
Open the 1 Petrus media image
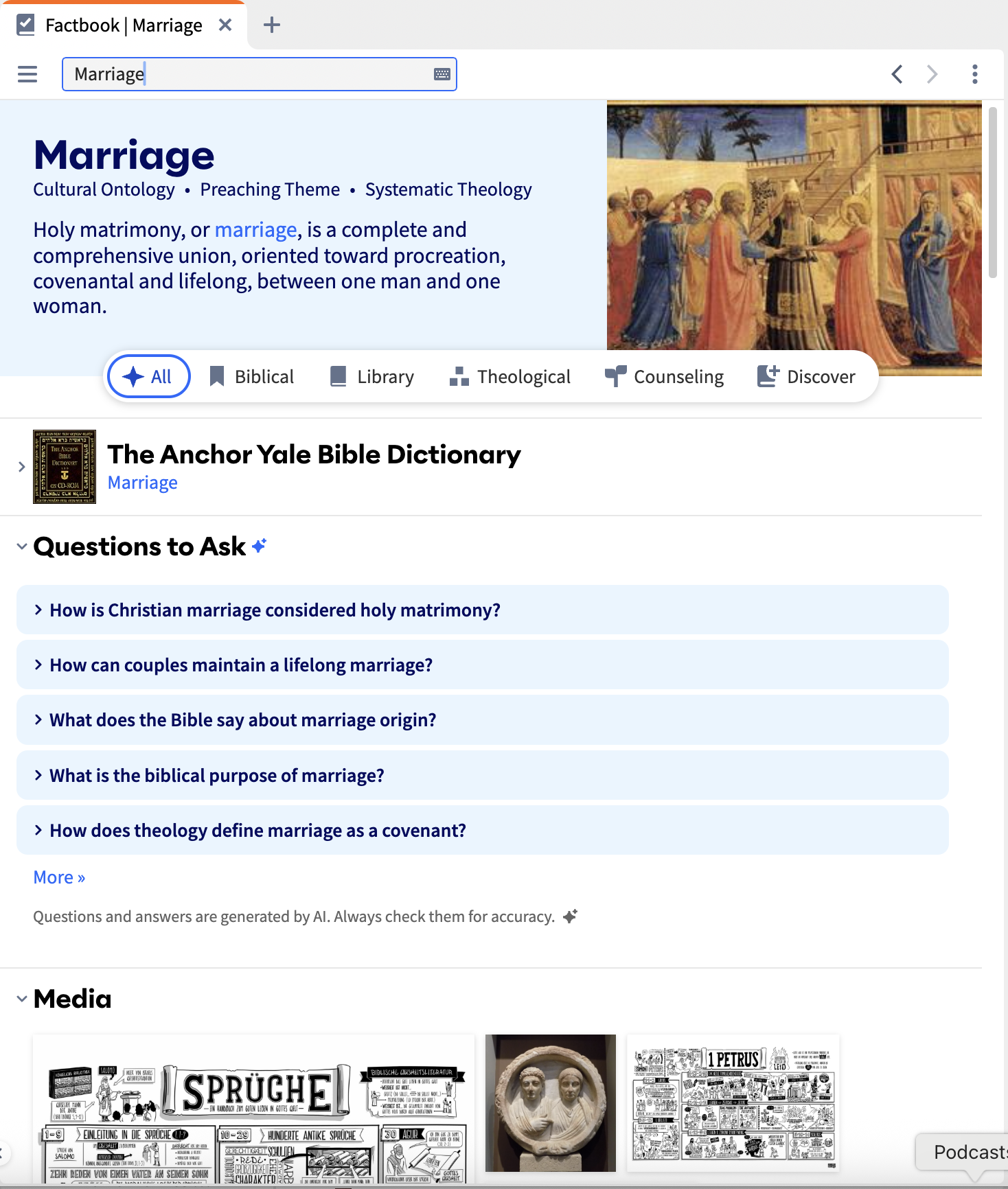coord(733,1103)
